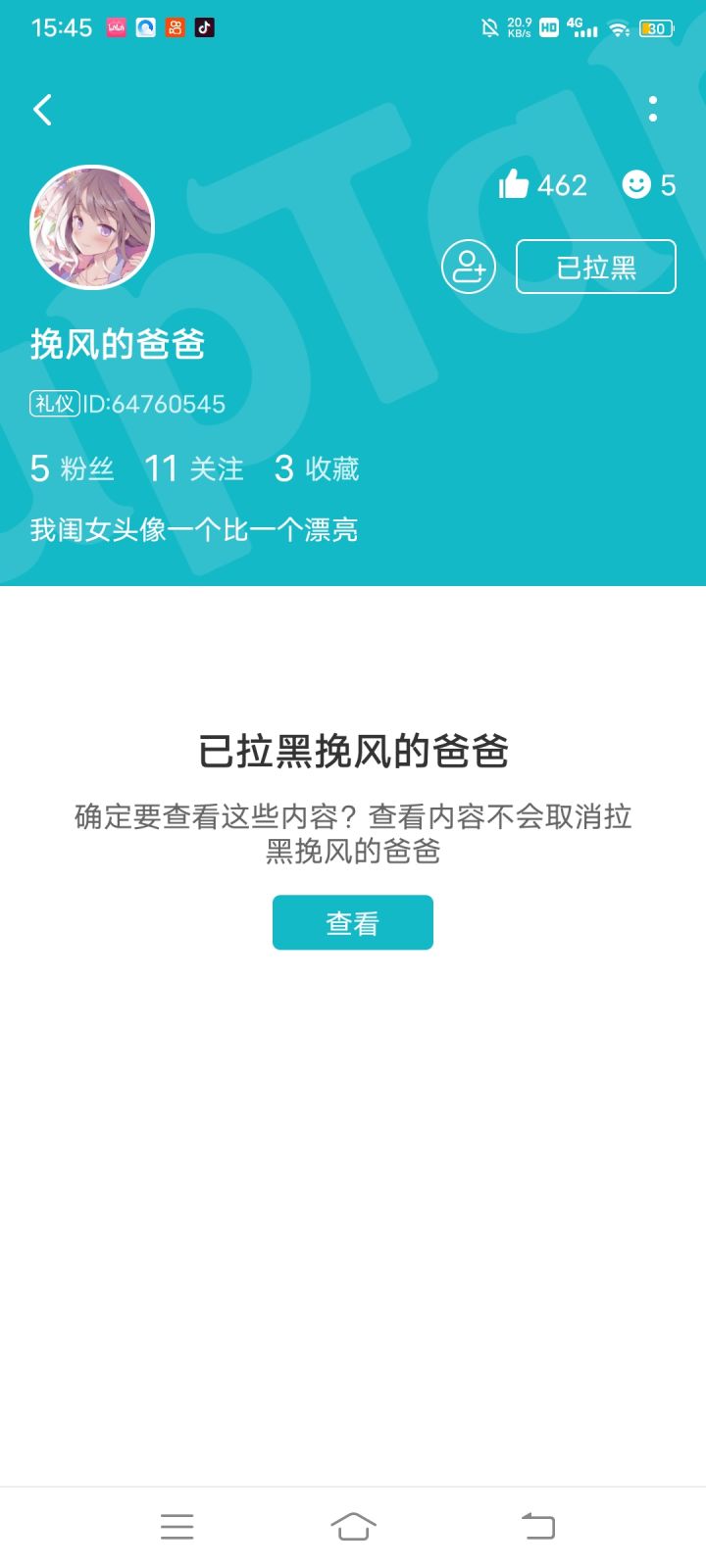
Task: Tap the recent apps button in navigation bar
Action: coord(176,1526)
